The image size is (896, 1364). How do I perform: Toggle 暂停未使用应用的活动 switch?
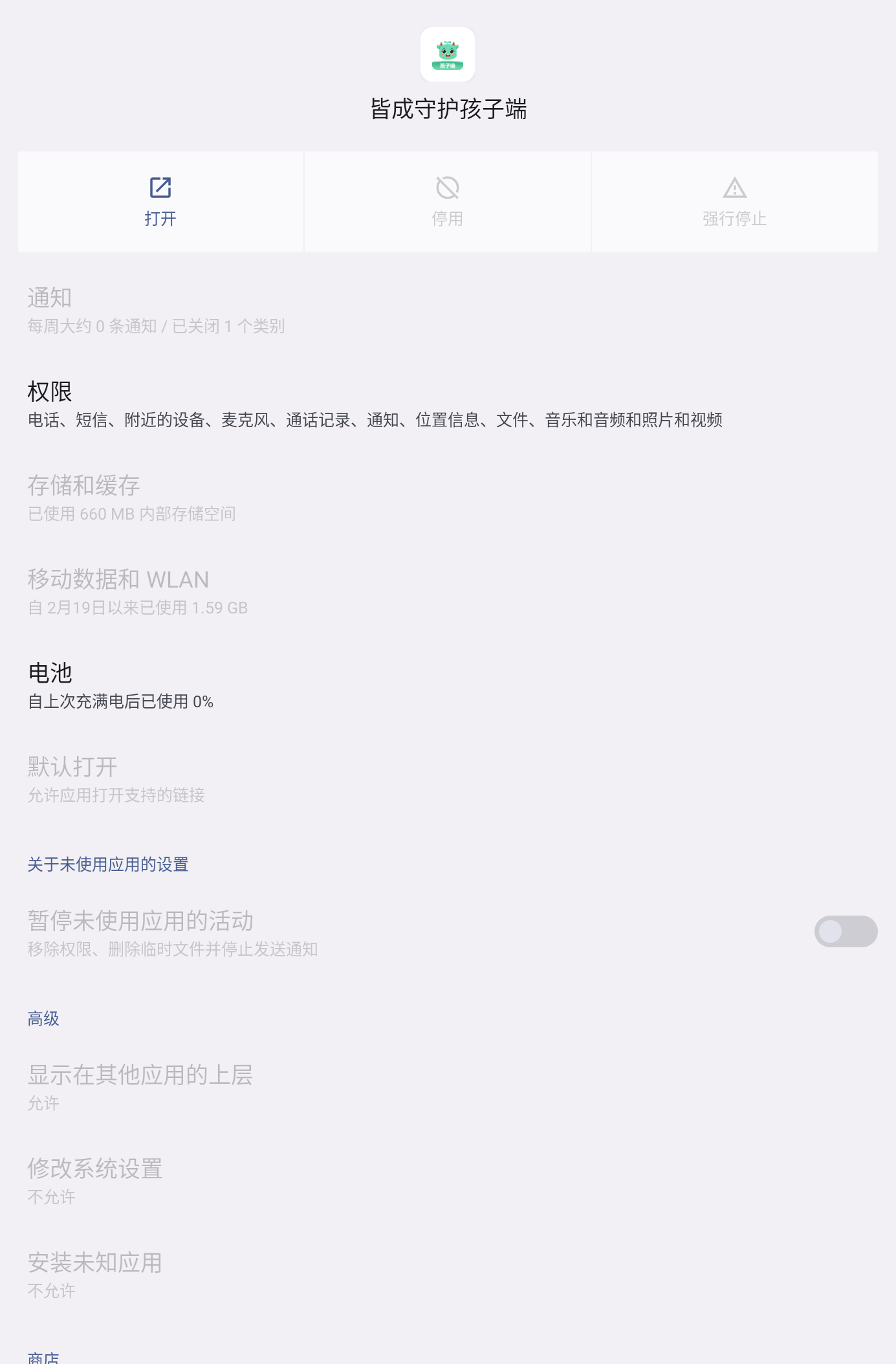[845, 932]
